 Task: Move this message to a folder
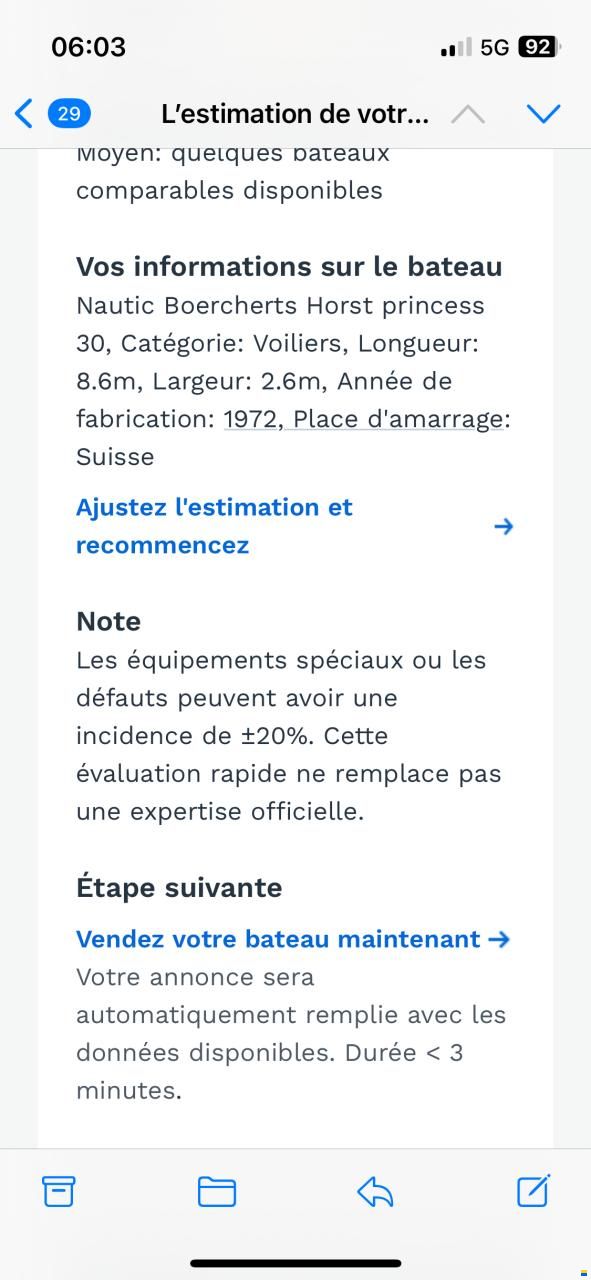click(x=217, y=1191)
